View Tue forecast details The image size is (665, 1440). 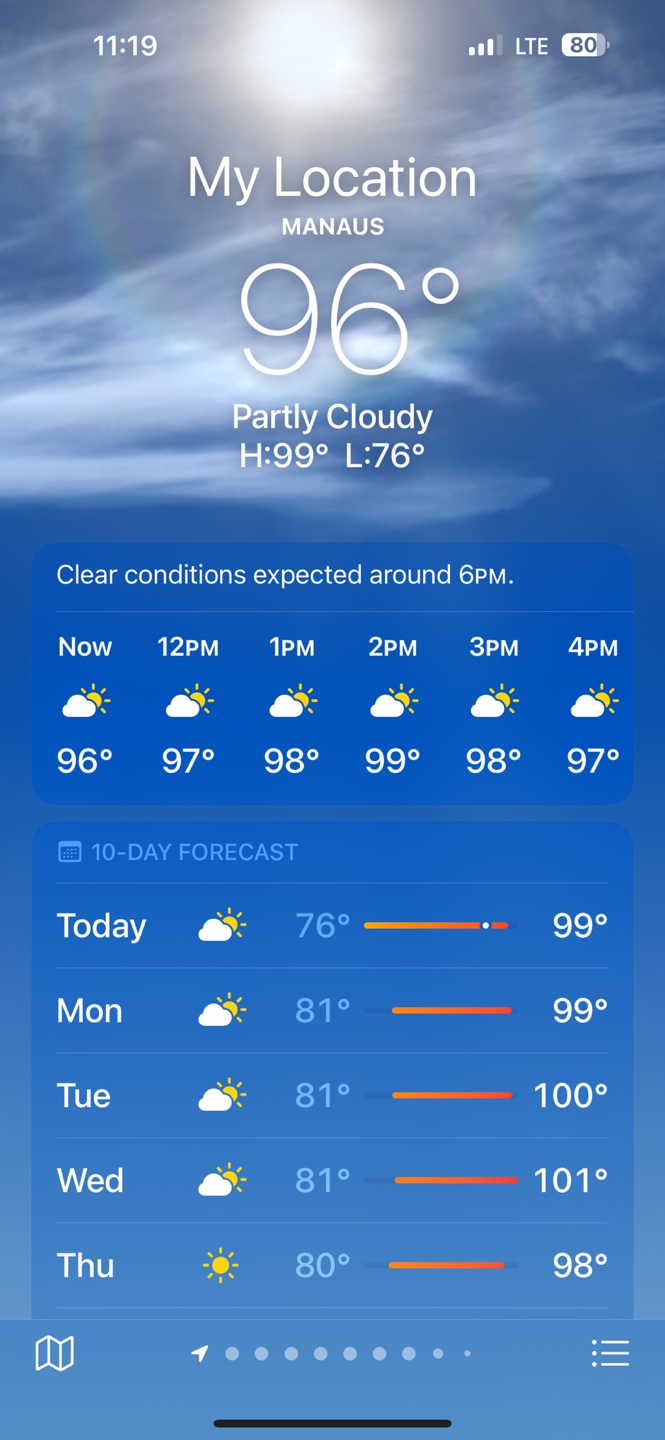[x=332, y=1096]
